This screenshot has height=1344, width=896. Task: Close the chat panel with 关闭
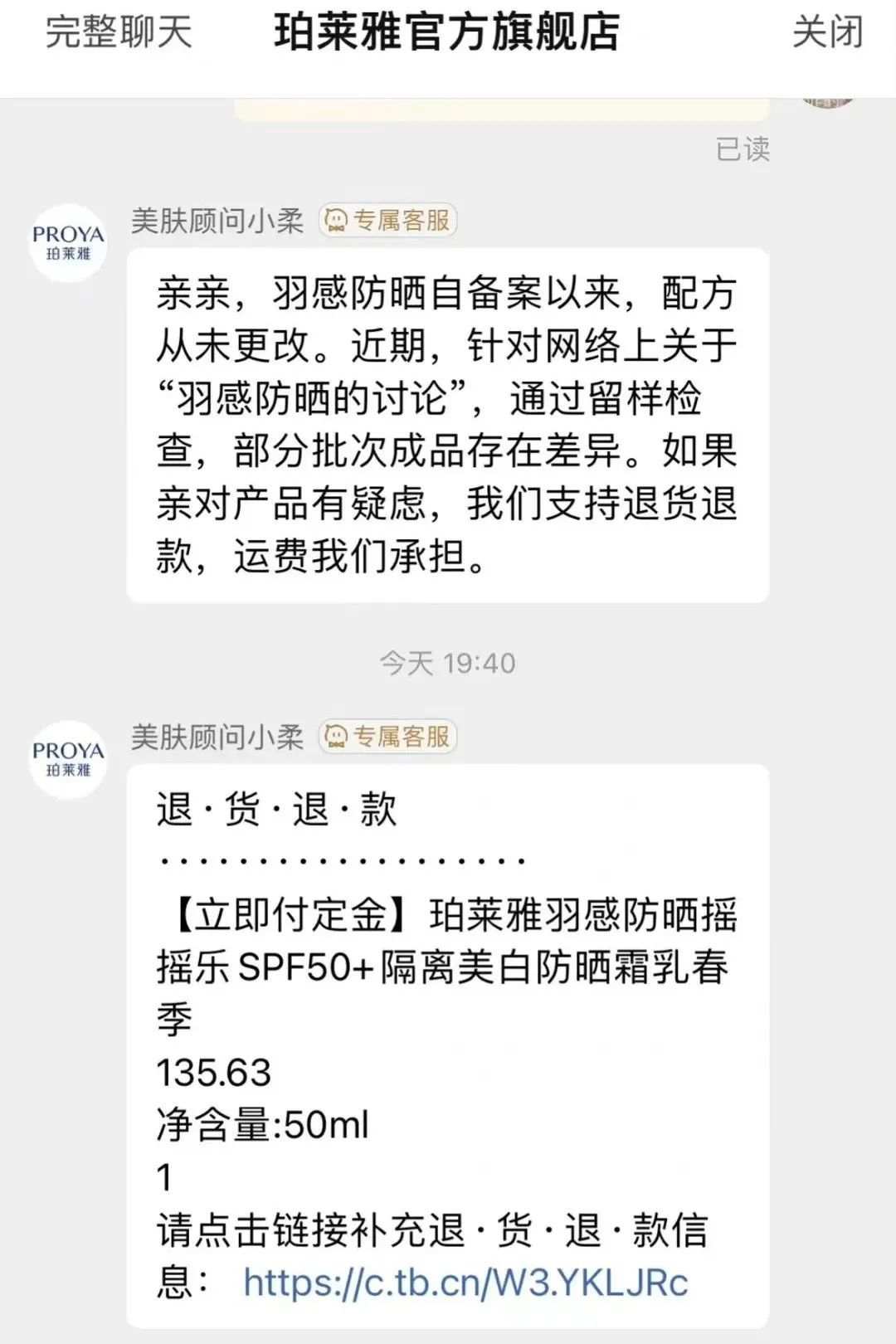tap(827, 33)
